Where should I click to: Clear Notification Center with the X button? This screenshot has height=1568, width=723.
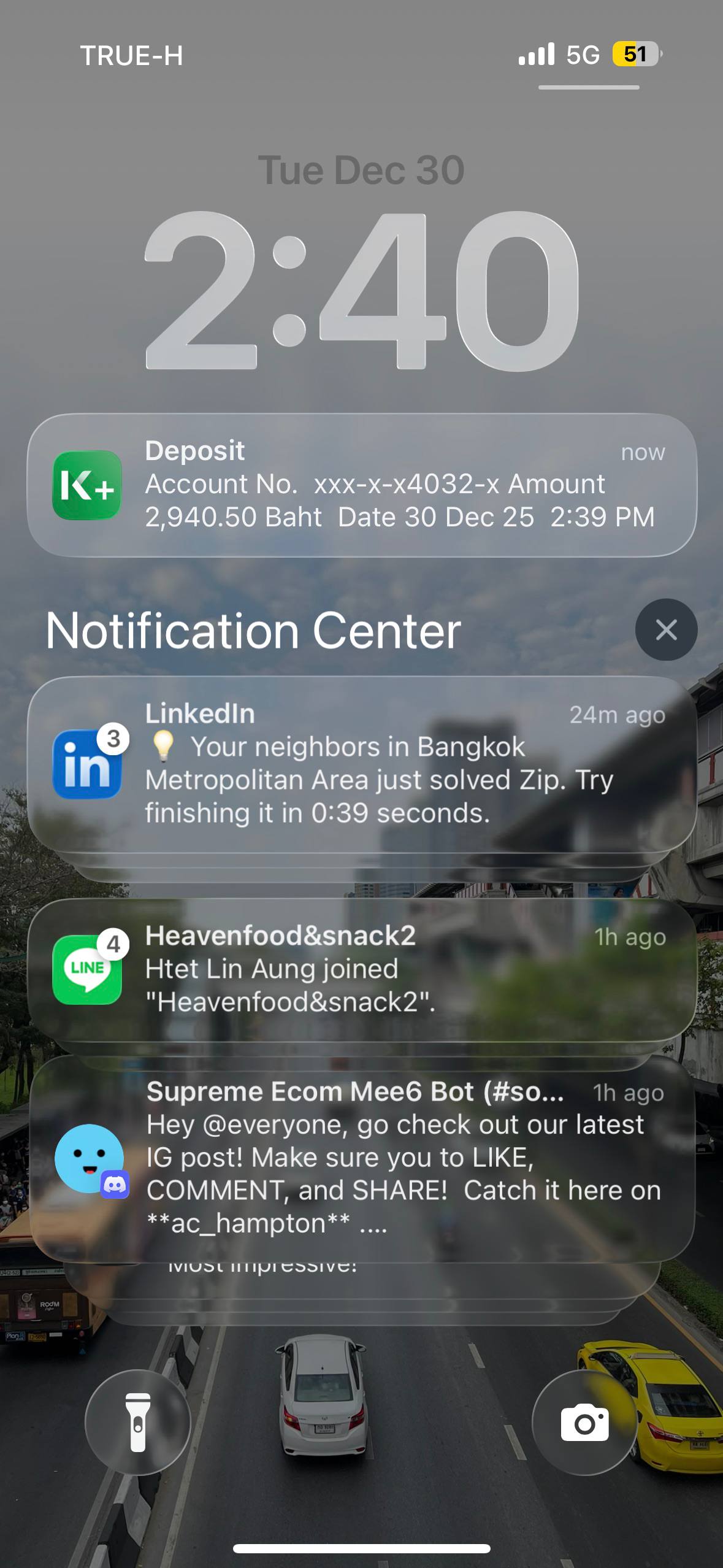click(666, 629)
